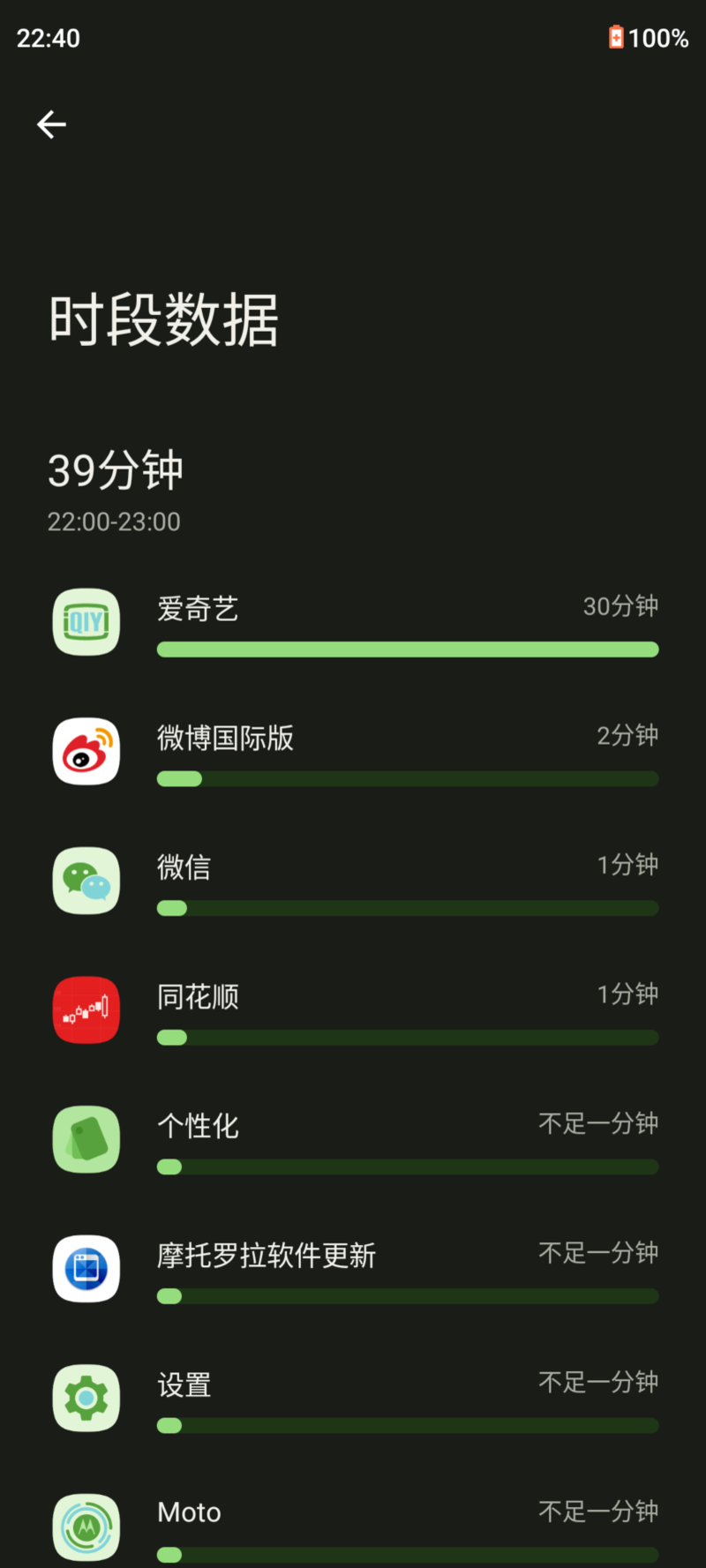Tap the 摩托罗拉软件更新 entry
The width and height of the screenshot is (706, 1568).
click(353, 1269)
